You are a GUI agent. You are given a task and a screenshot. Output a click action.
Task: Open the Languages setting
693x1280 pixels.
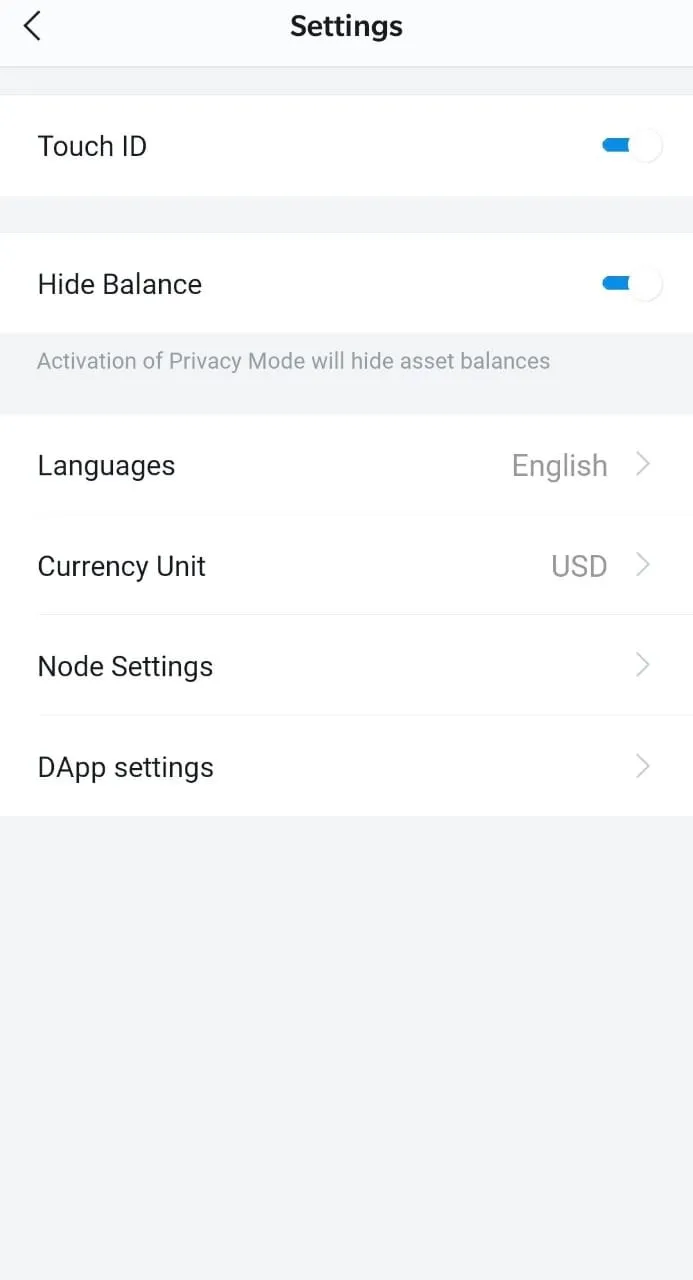[346, 466]
